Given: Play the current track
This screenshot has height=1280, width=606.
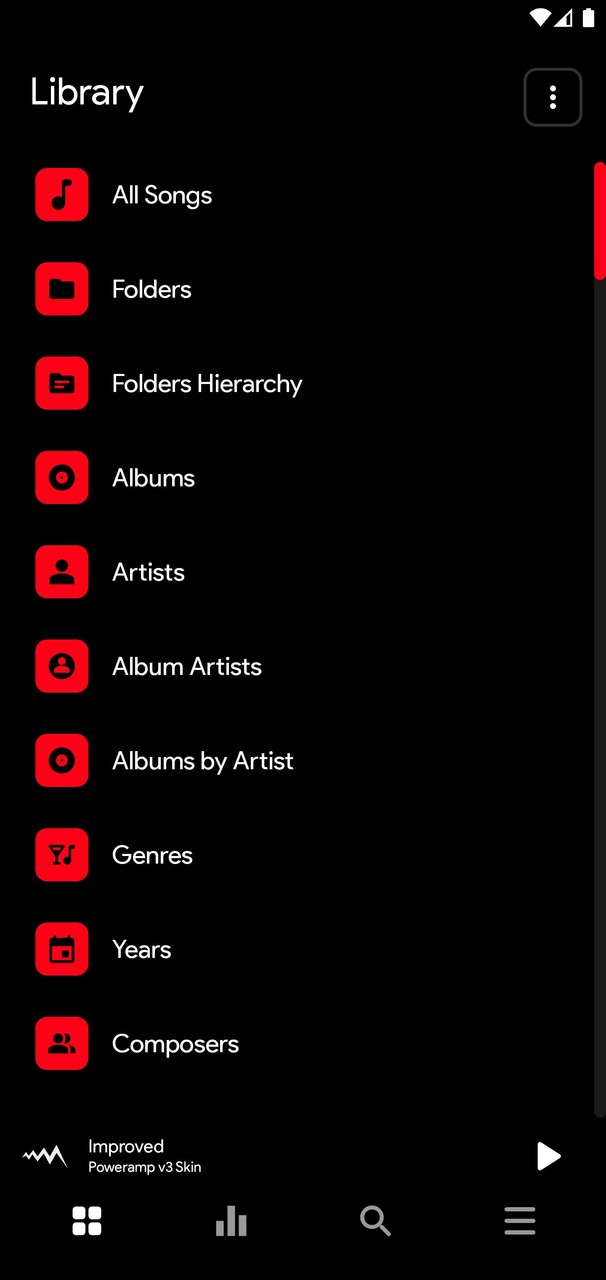Looking at the screenshot, I should (x=548, y=1156).
